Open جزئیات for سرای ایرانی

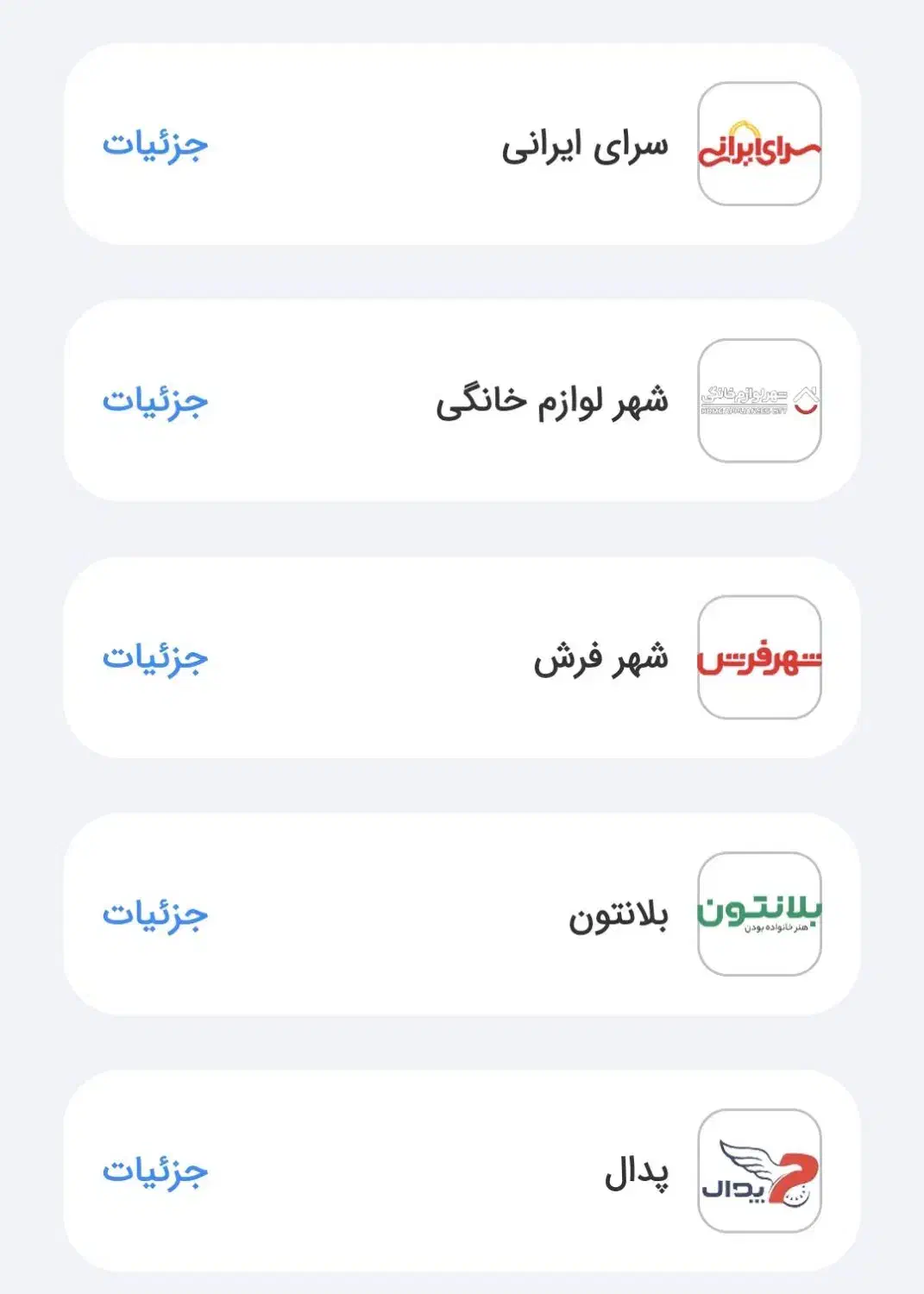pyautogui.click(x=157, y=145)
